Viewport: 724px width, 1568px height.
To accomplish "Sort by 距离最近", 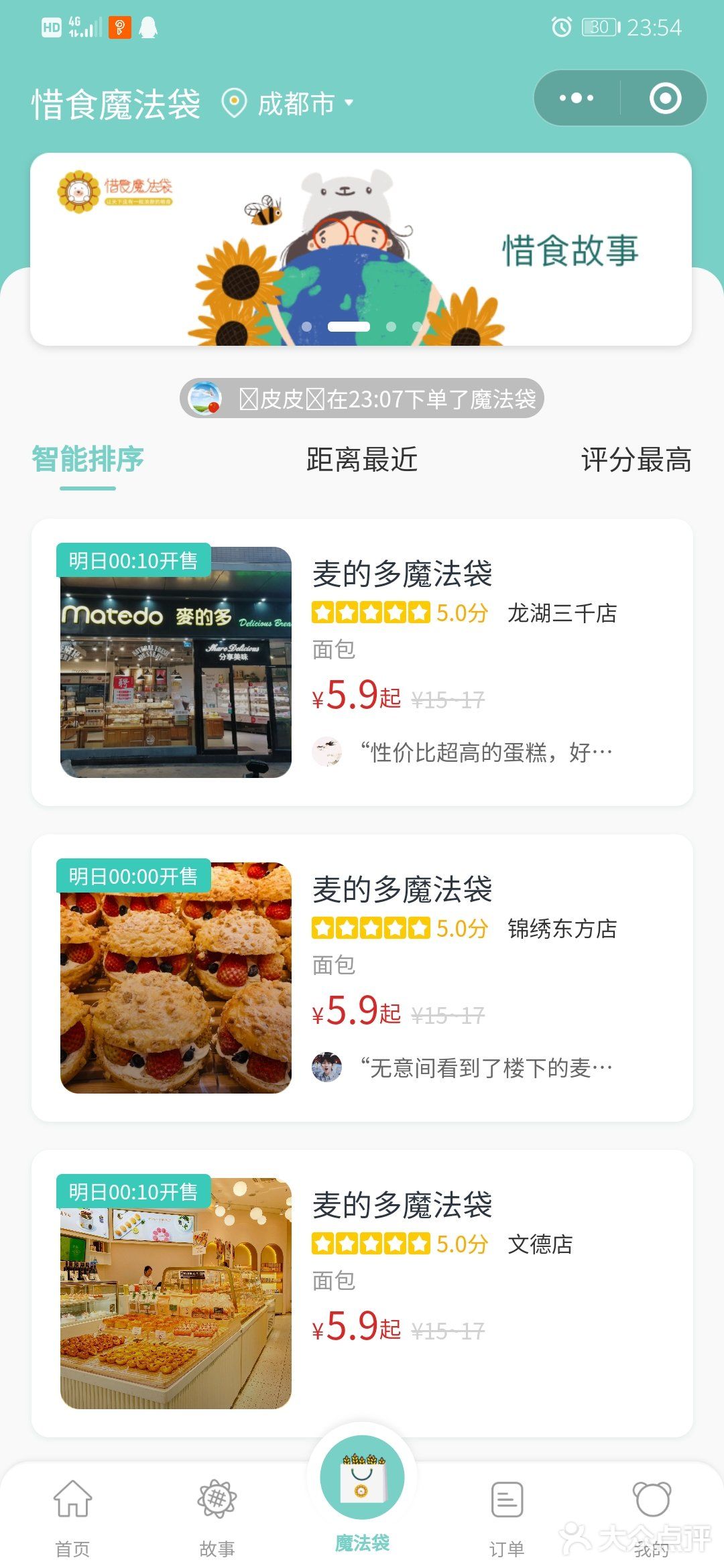I will pyautogui.click(x=362, y=460).
